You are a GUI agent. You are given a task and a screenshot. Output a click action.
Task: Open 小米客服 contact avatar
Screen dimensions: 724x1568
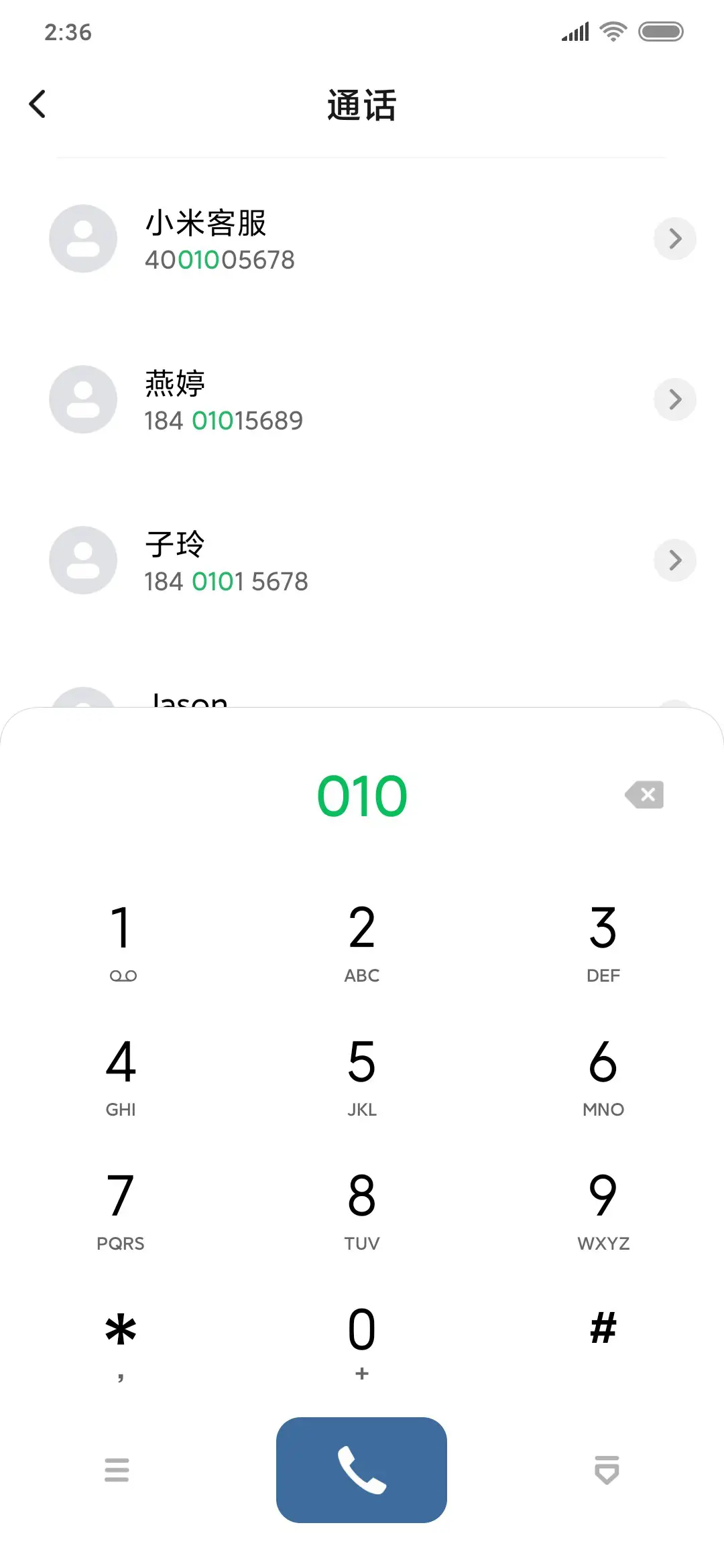click(82, 239)
